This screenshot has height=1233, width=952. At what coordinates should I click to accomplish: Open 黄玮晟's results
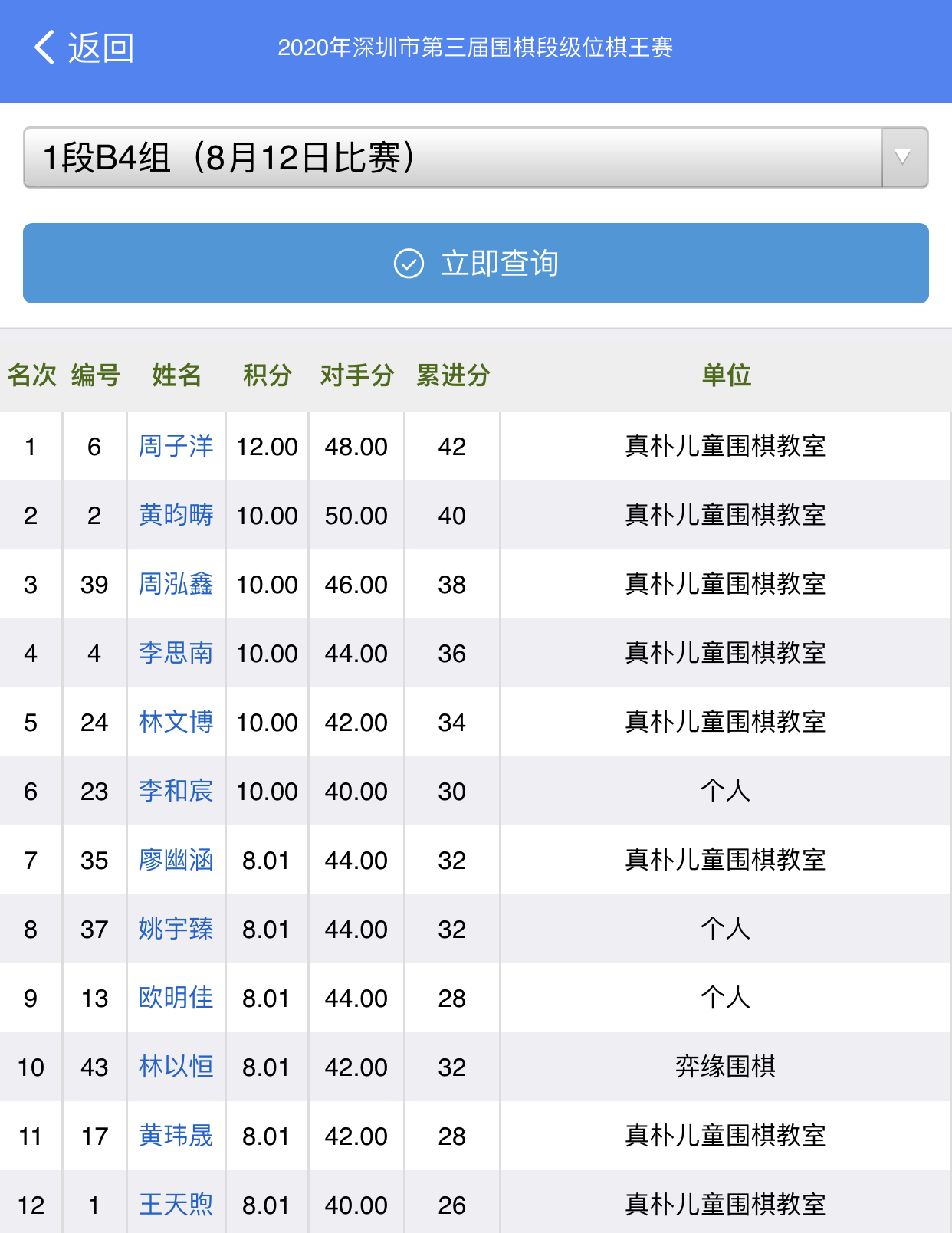pyautogui.click(x=176, y=1136)
